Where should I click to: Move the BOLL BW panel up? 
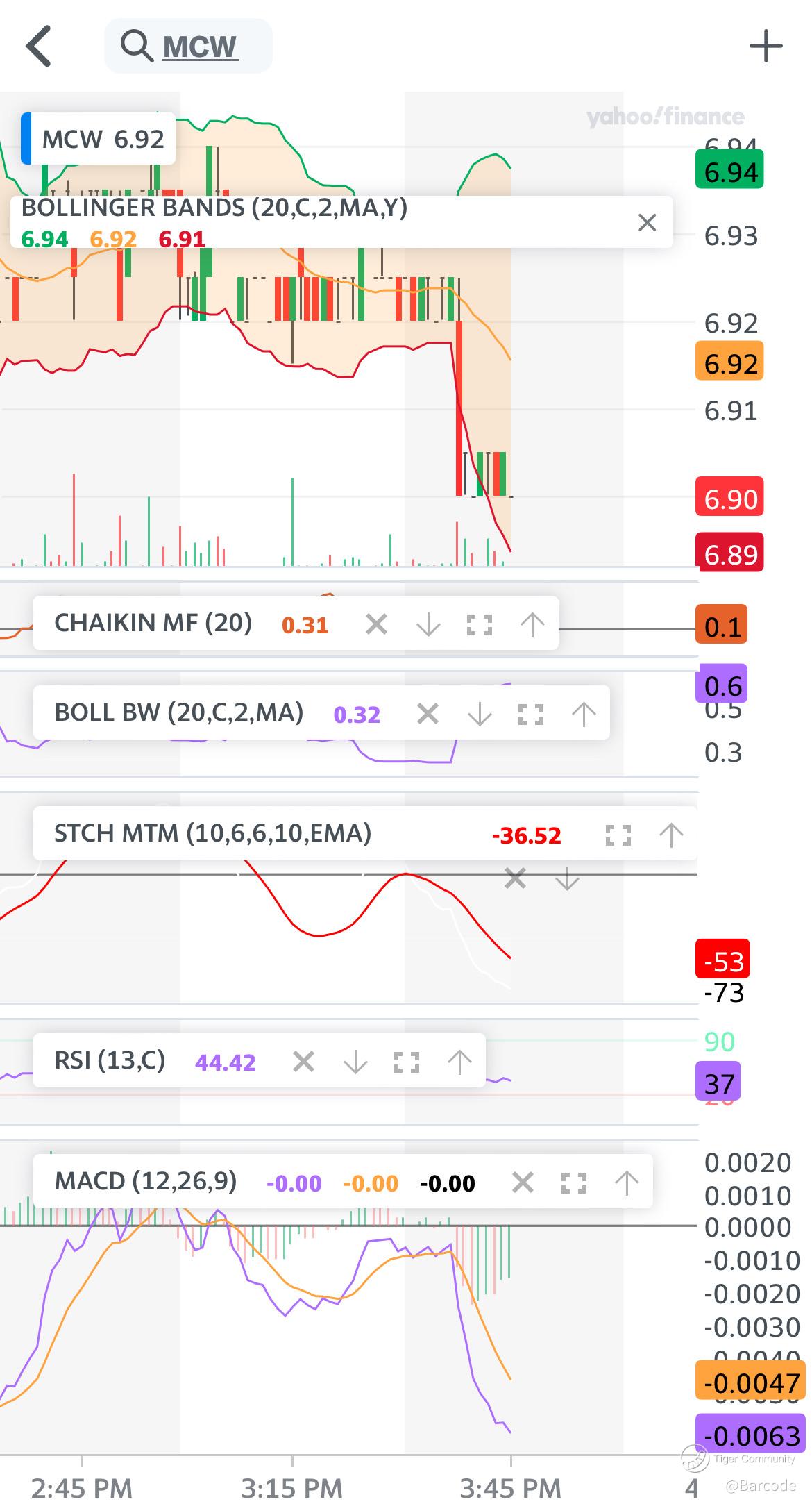click(x=584, y=713)
